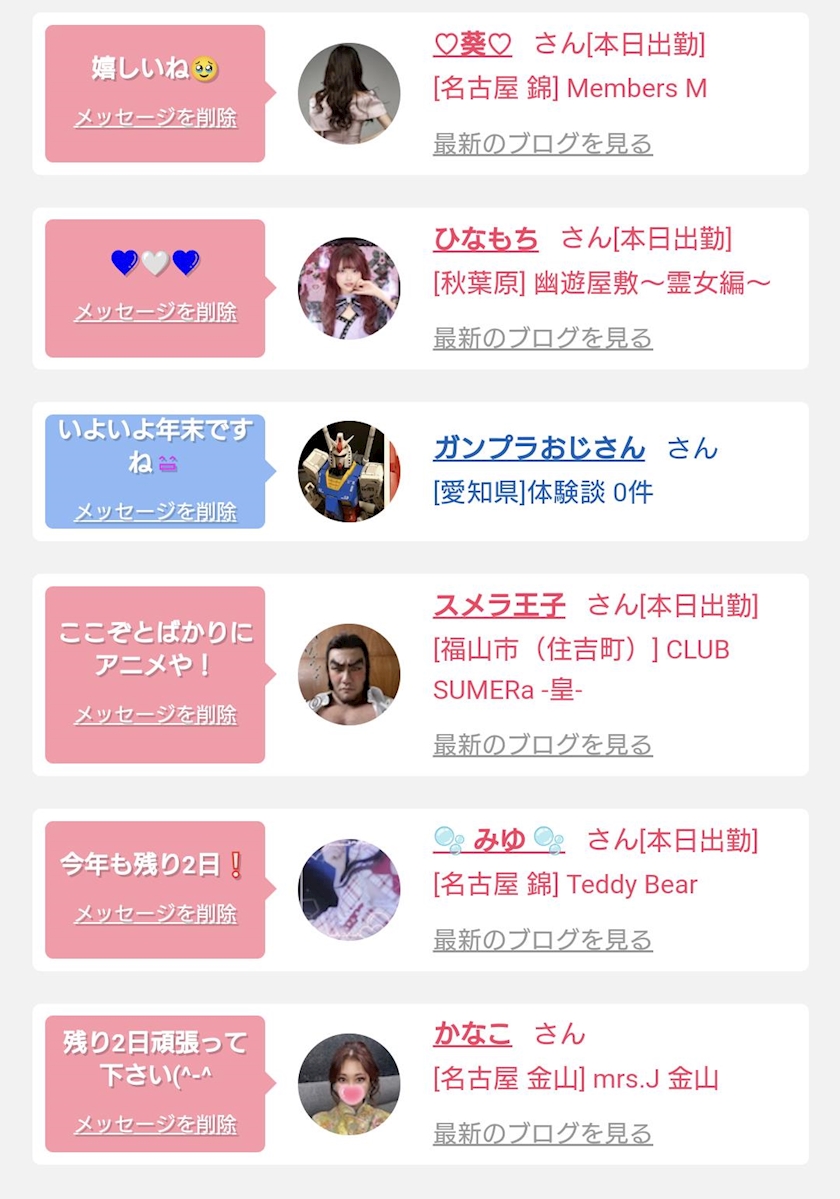Open かなこ profile name link
The width and height of the screenshot is (840, 1199).
tap(472, 1034)
